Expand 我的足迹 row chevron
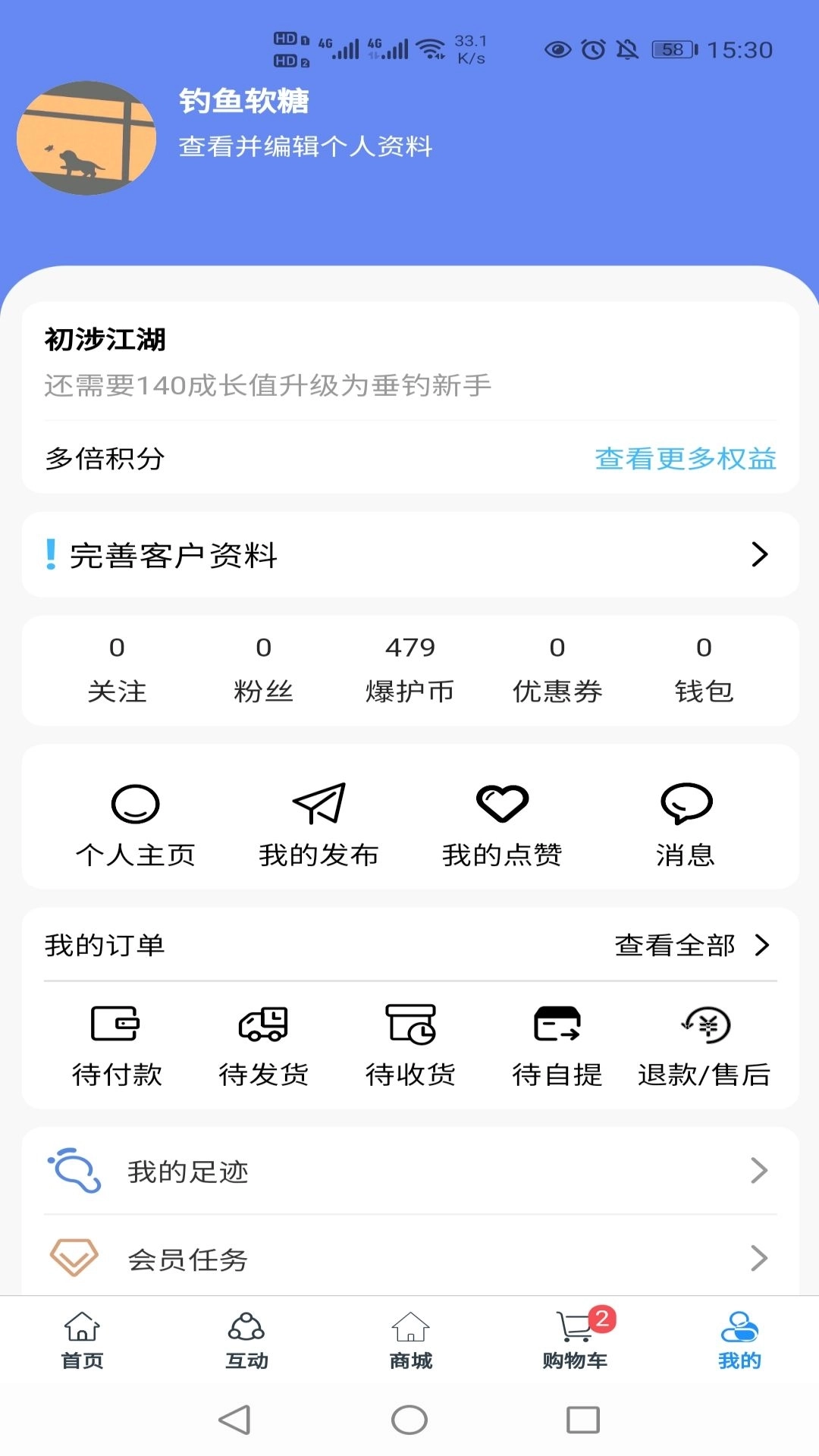Viewport: 819px width, 1456px height. tap(758, 1172)
